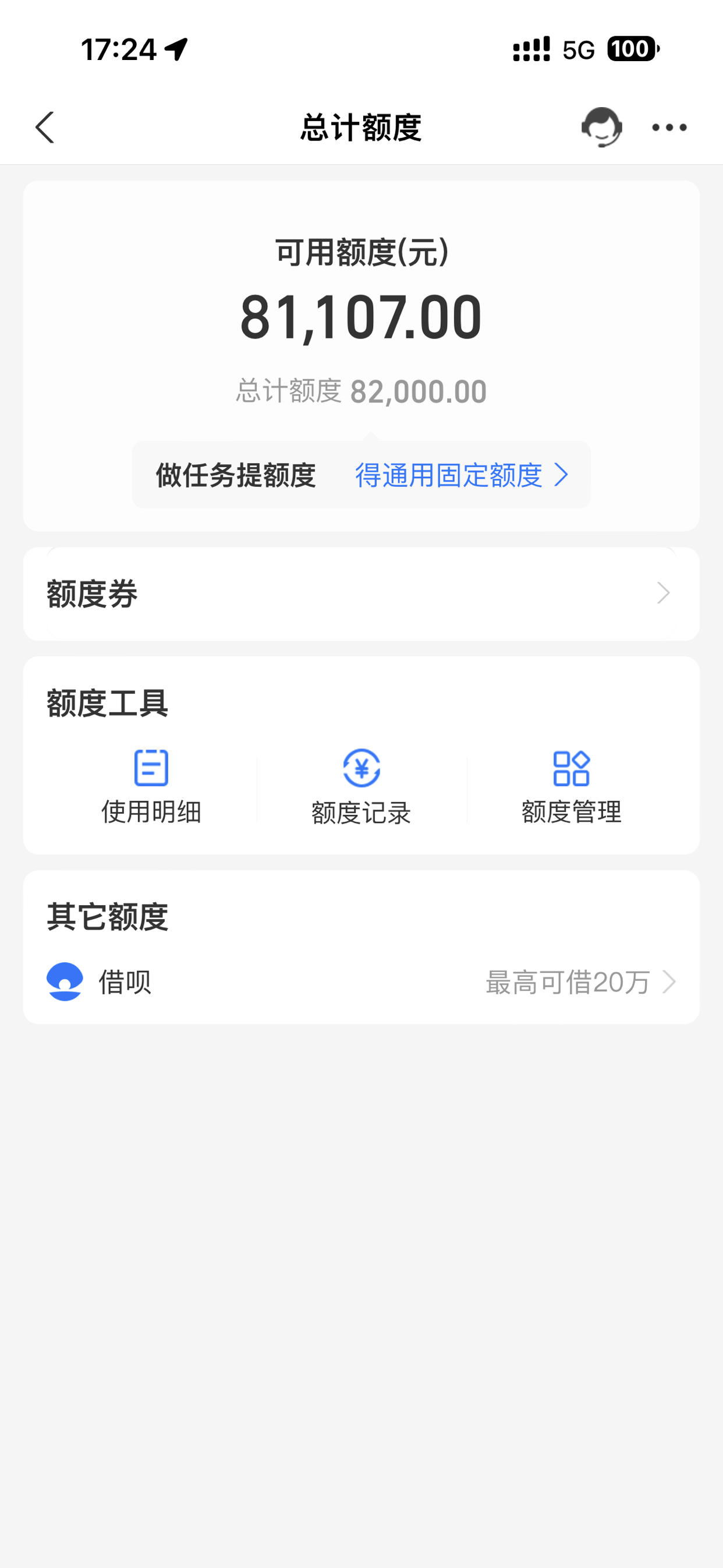View 额度记录 quota records

click(361, 786)
